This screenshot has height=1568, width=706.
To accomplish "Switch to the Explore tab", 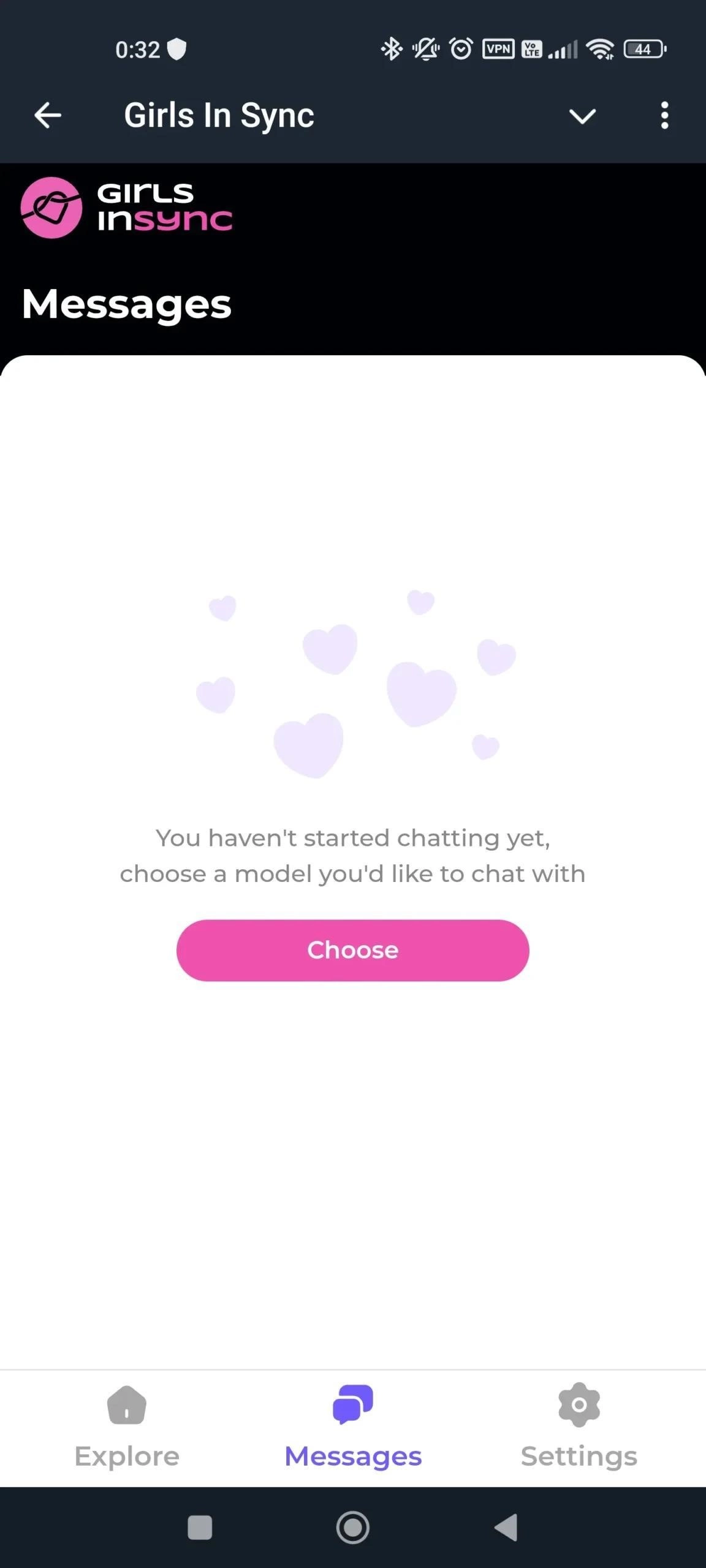I will [127, 1428].
